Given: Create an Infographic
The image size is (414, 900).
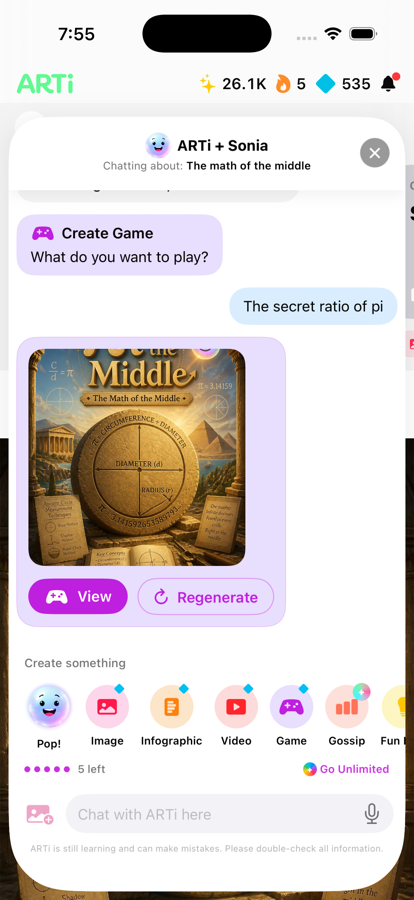Looking at the screenshot, I should pos(172,716).
